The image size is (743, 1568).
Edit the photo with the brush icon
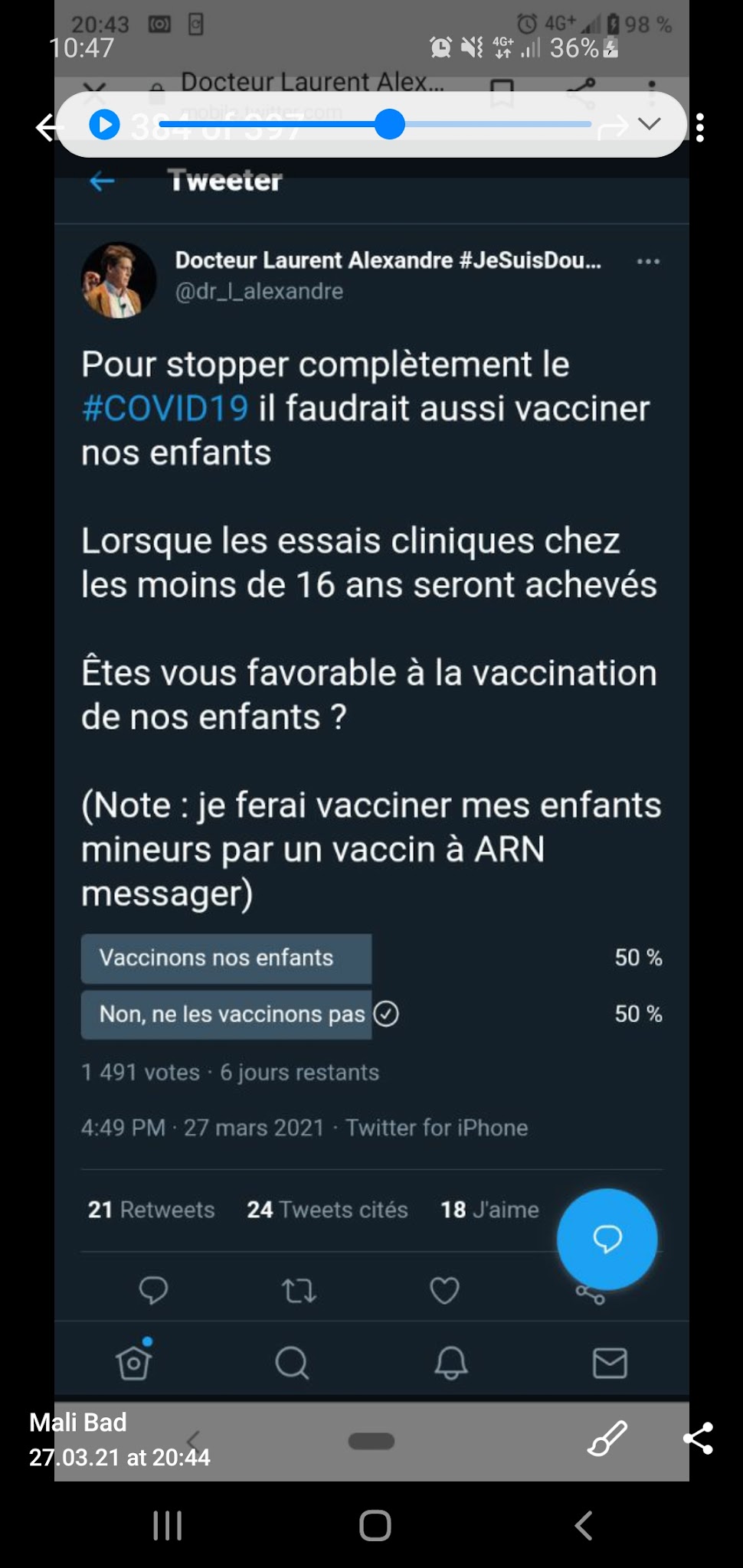(x=607, y=1439)
